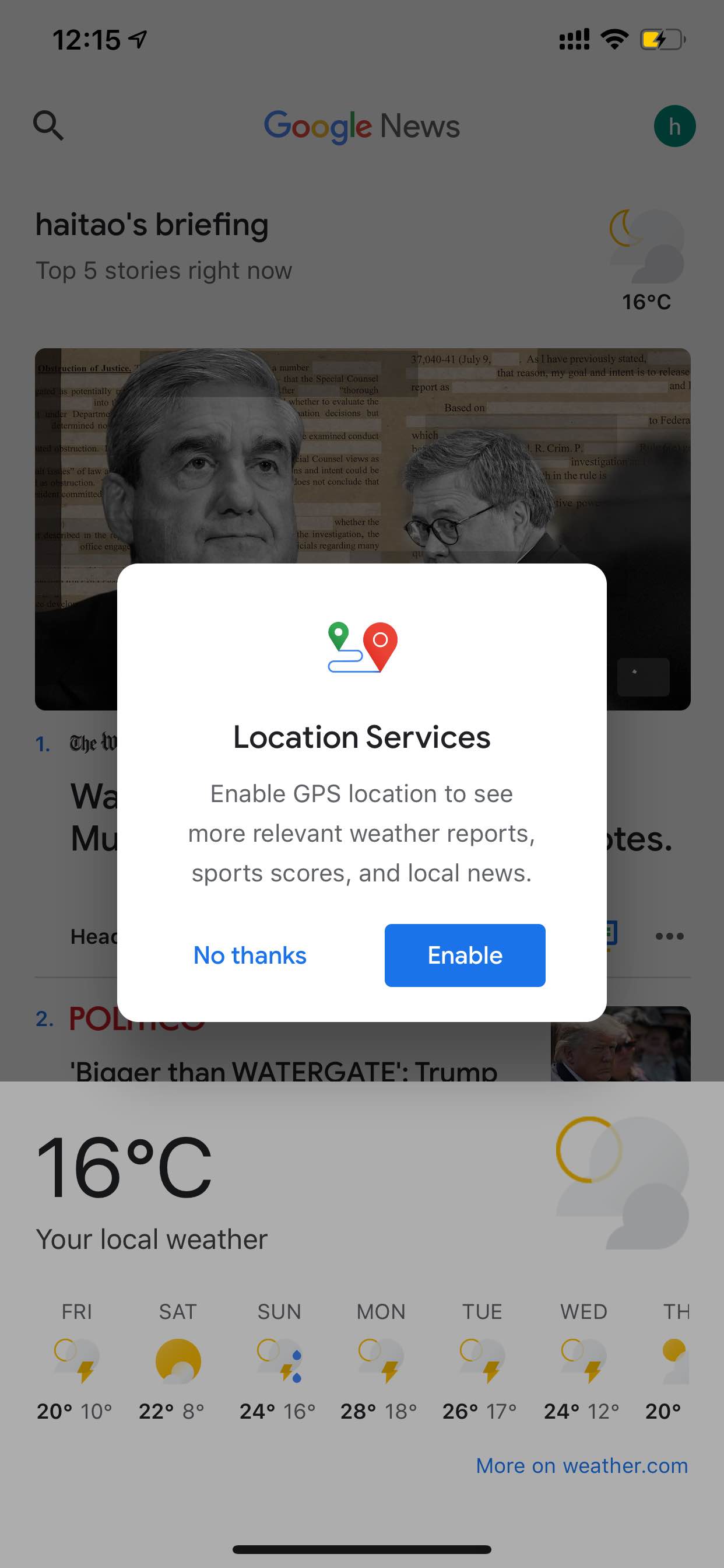Decline with No thanks
Viewport: 724px width, 1568px height.
pyautogui.click(x=249, y=955)
